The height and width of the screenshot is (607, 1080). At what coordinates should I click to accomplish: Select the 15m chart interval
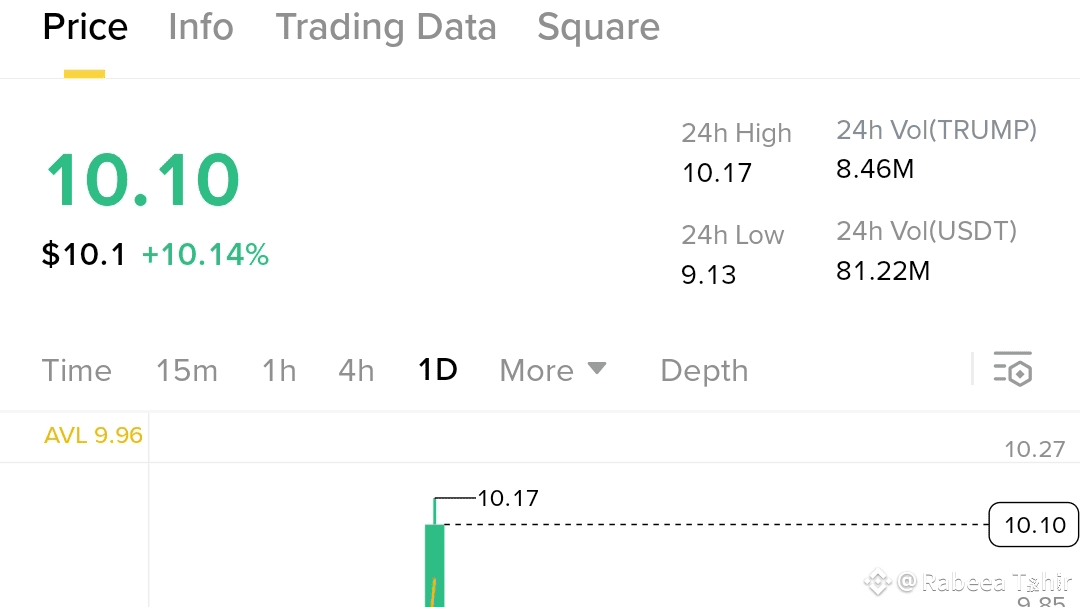tap(186, 371)
